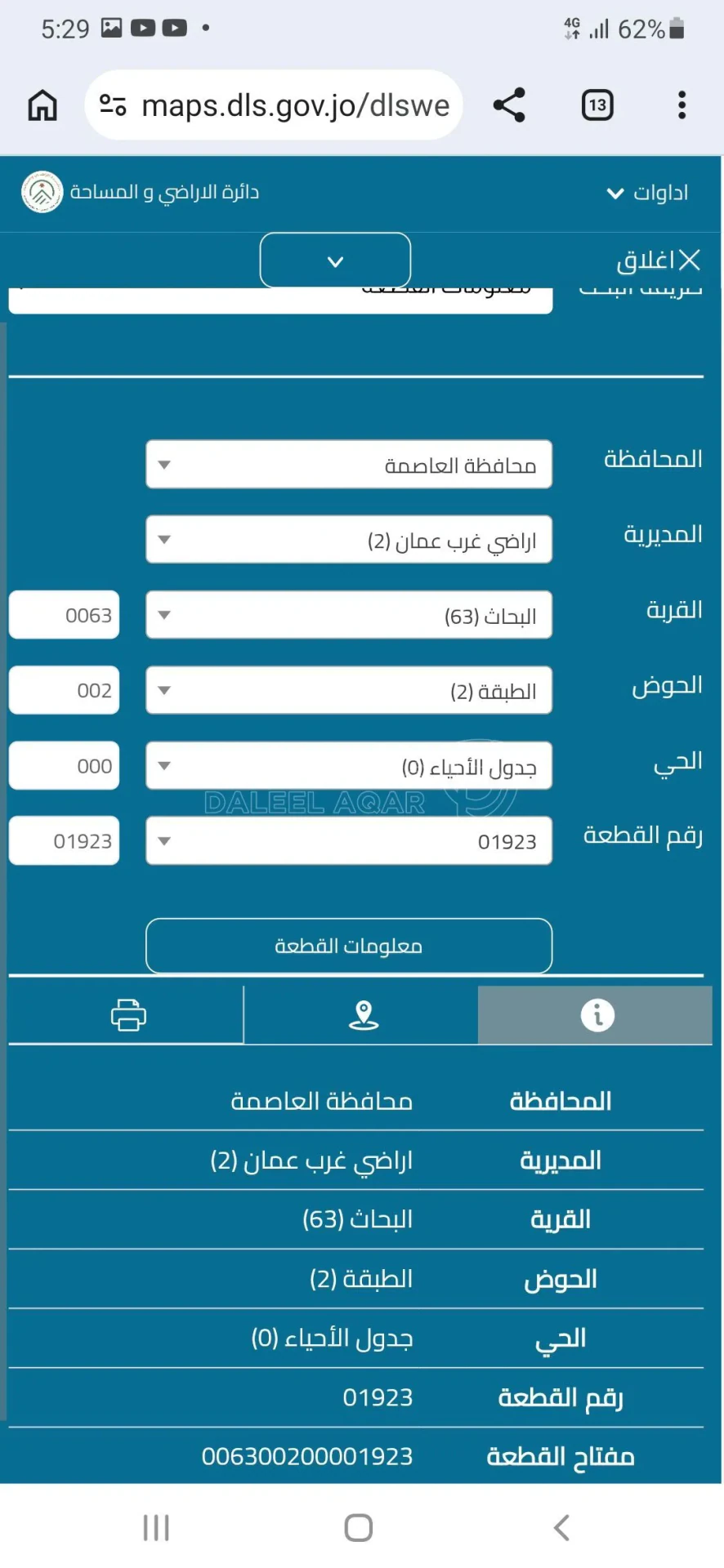
Task: Open the القرية village dropdown
Action: click(x=349, y=615)
